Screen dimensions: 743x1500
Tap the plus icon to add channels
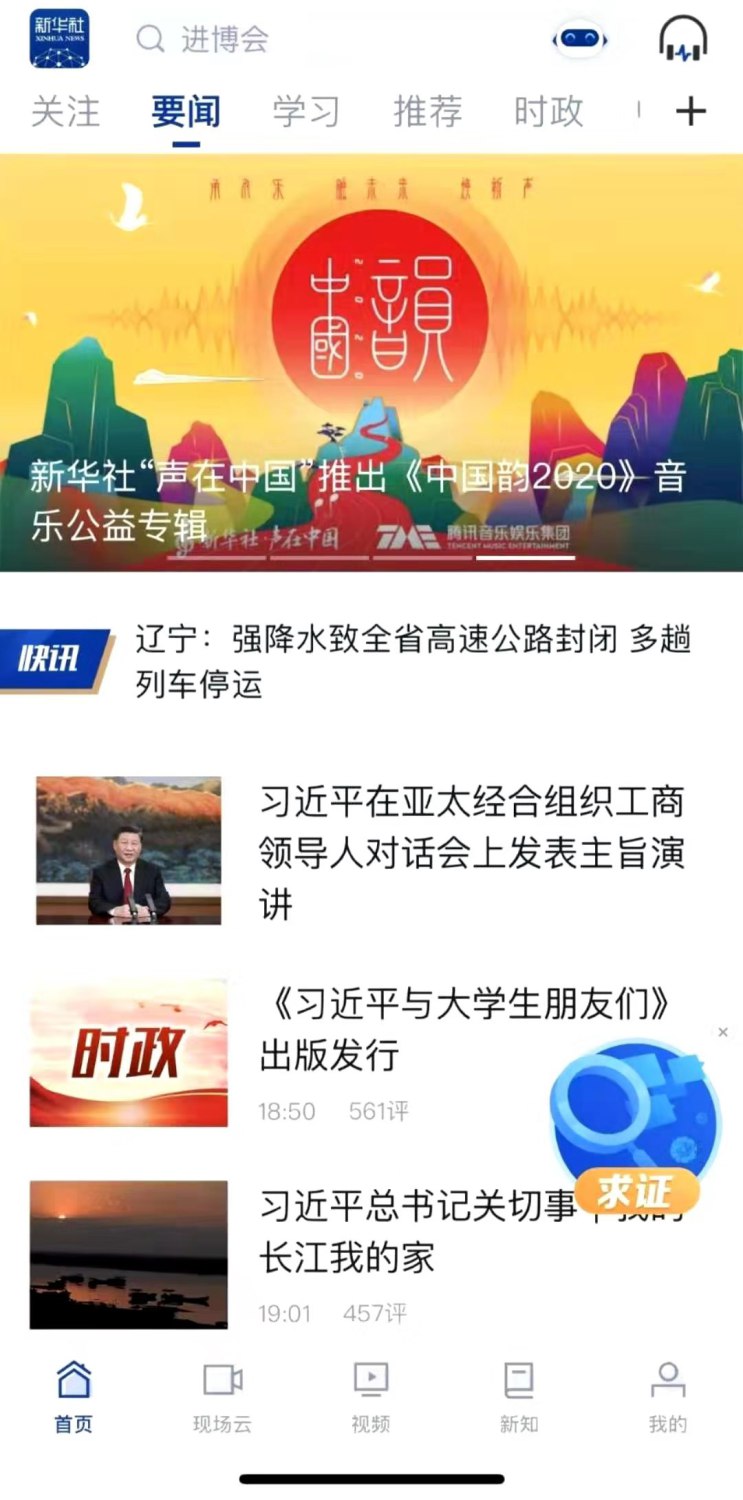691,112
